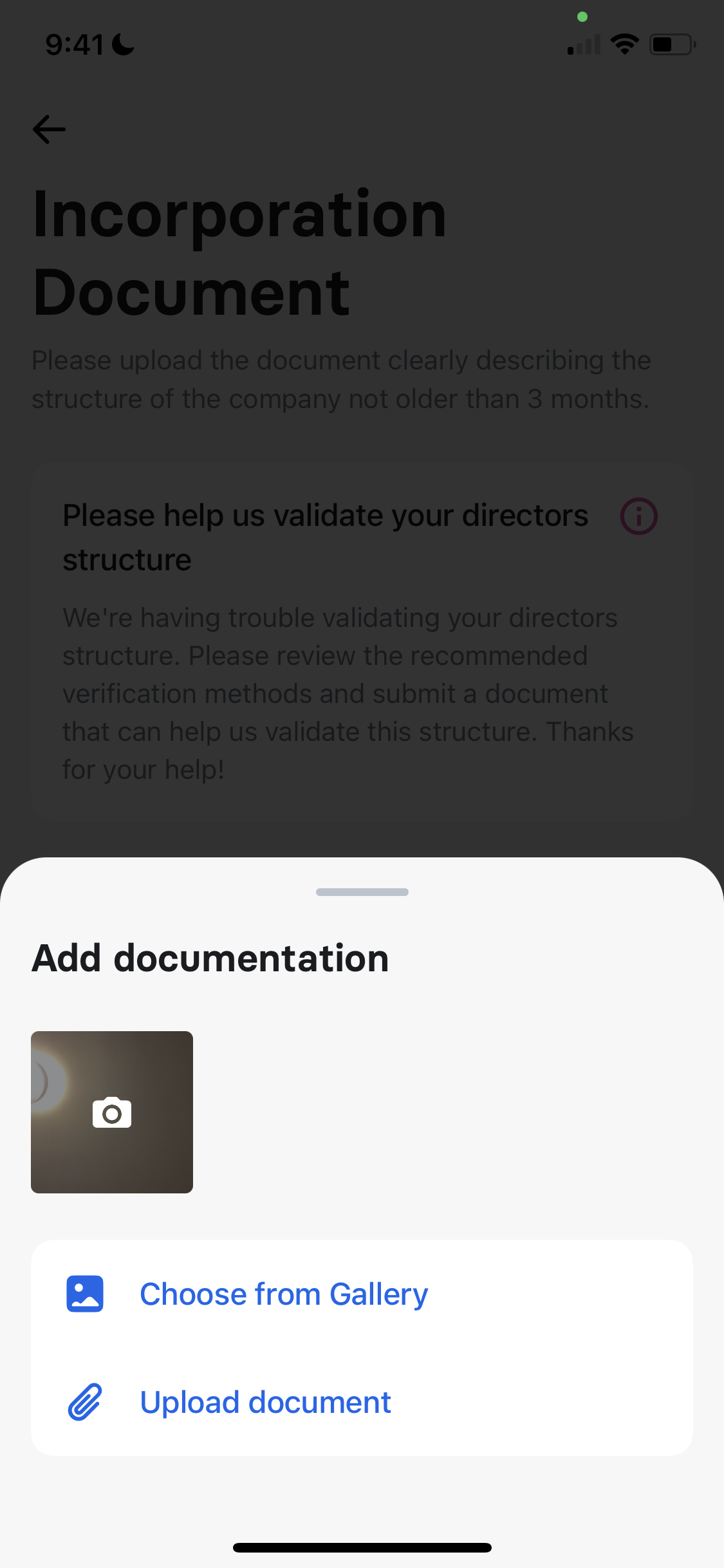Select the gallery image icon
724x1568 pixels.
(x=85, y=1294)
